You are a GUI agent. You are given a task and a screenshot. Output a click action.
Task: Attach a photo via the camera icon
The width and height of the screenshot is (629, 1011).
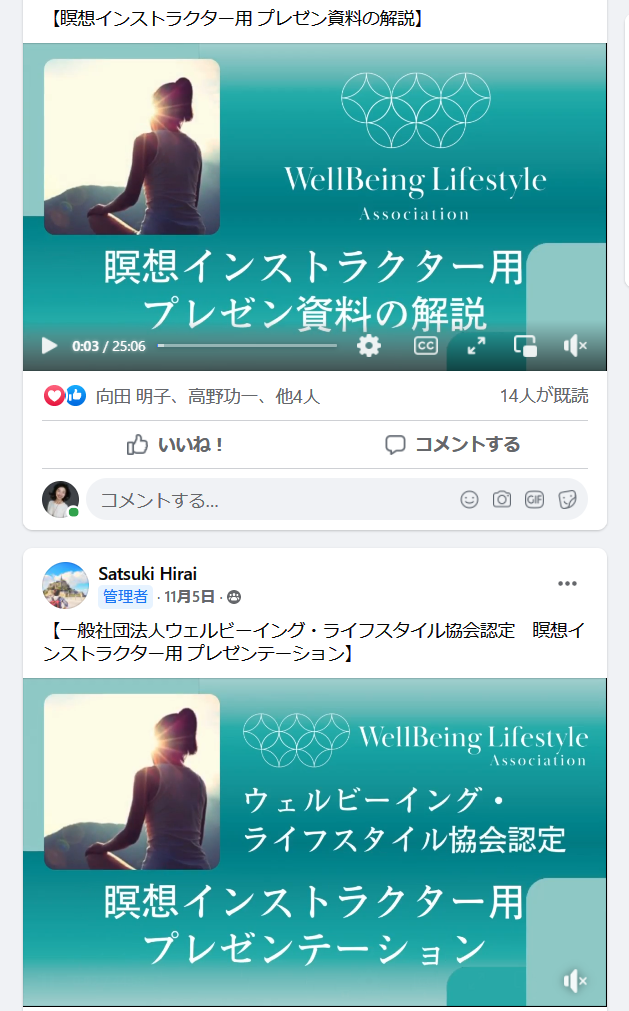tap(502, 500)
